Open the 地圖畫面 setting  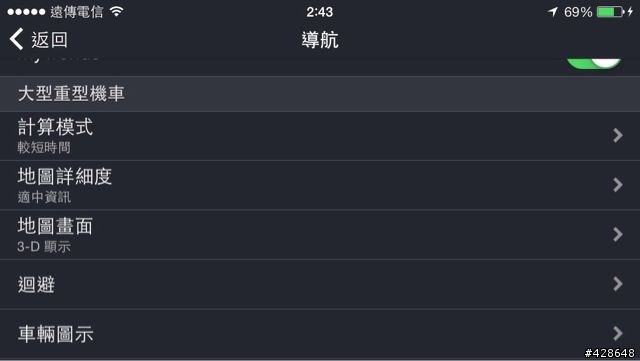pyautogui.click(x=320, y=235)
